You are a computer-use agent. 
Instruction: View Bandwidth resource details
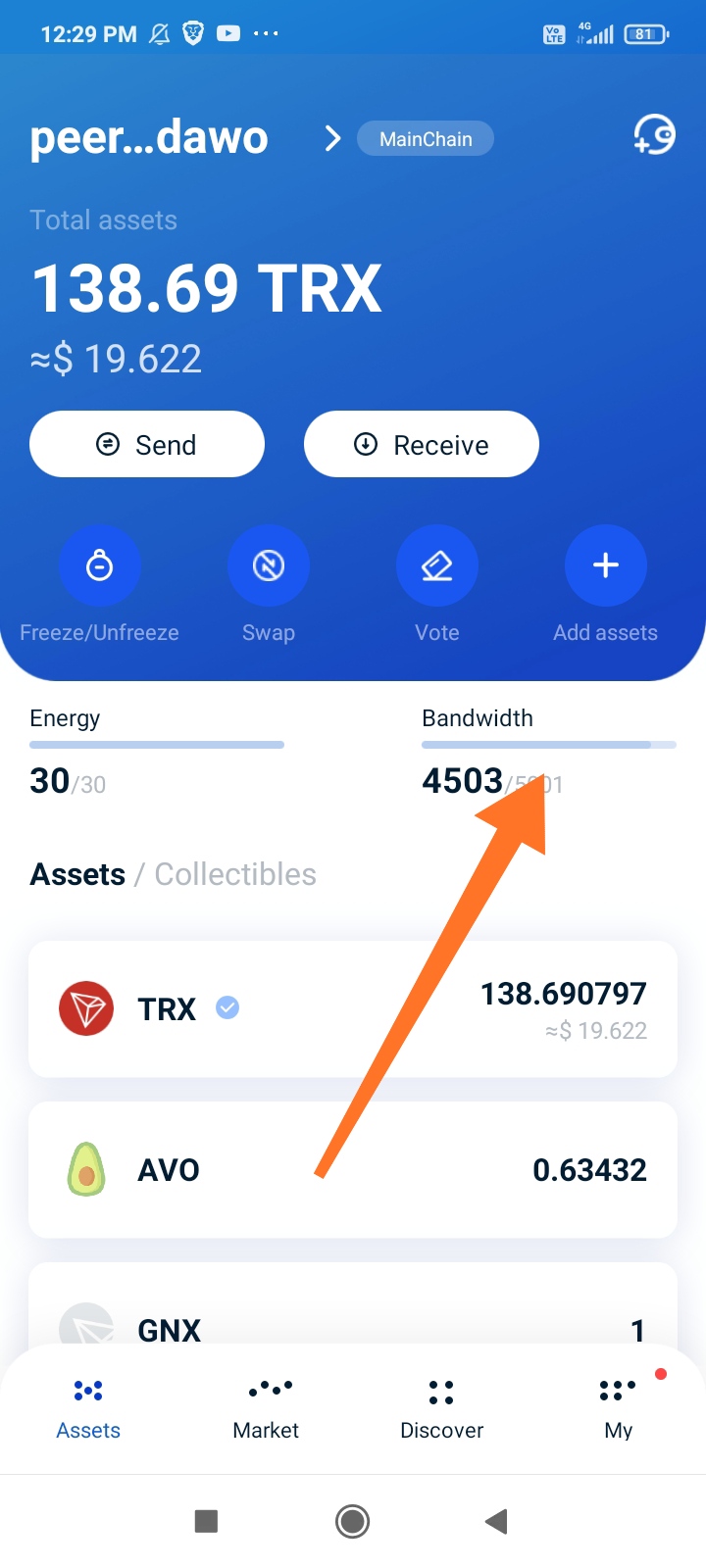[x=549, y=752]
